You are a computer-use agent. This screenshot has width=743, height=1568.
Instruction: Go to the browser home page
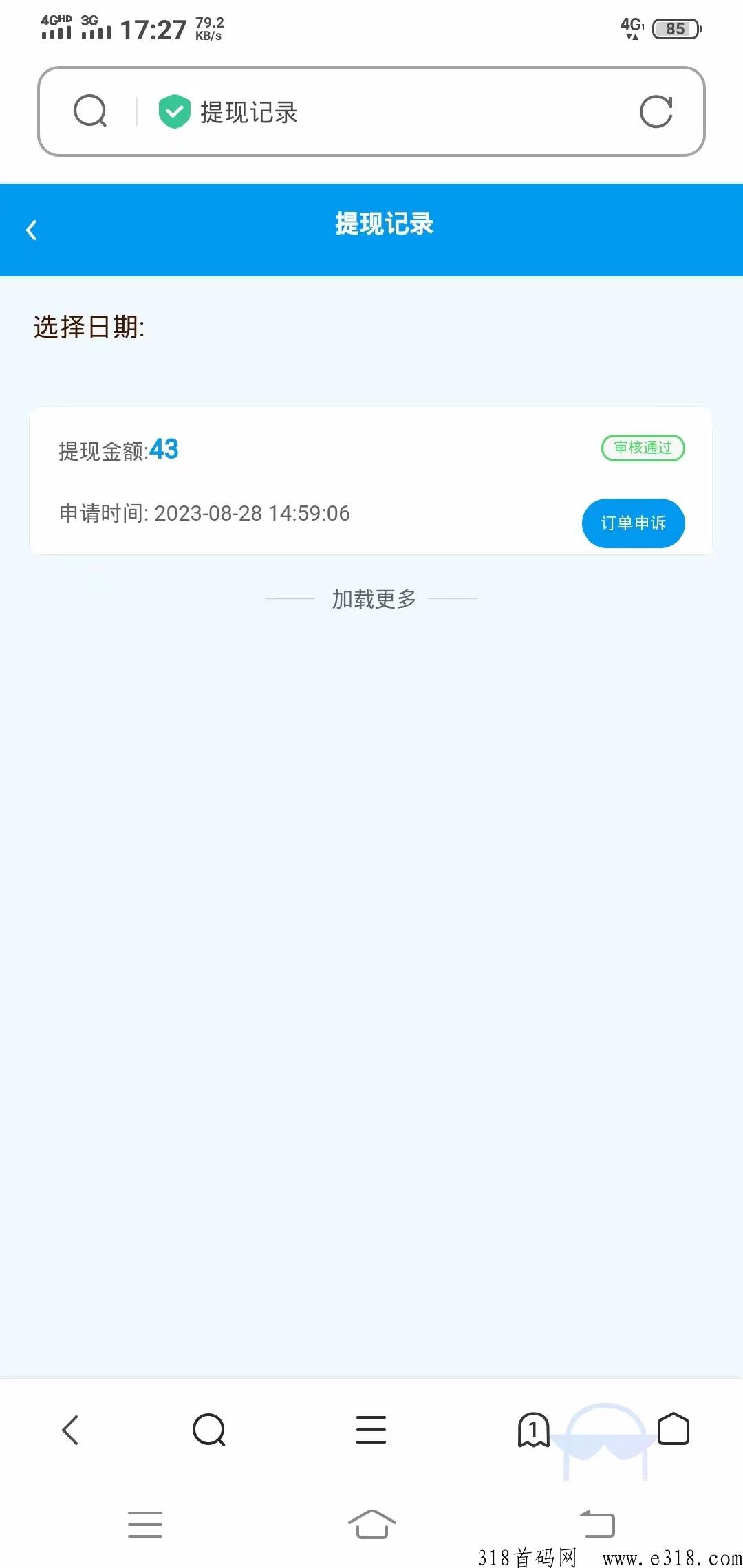(x=674, y=1429)
